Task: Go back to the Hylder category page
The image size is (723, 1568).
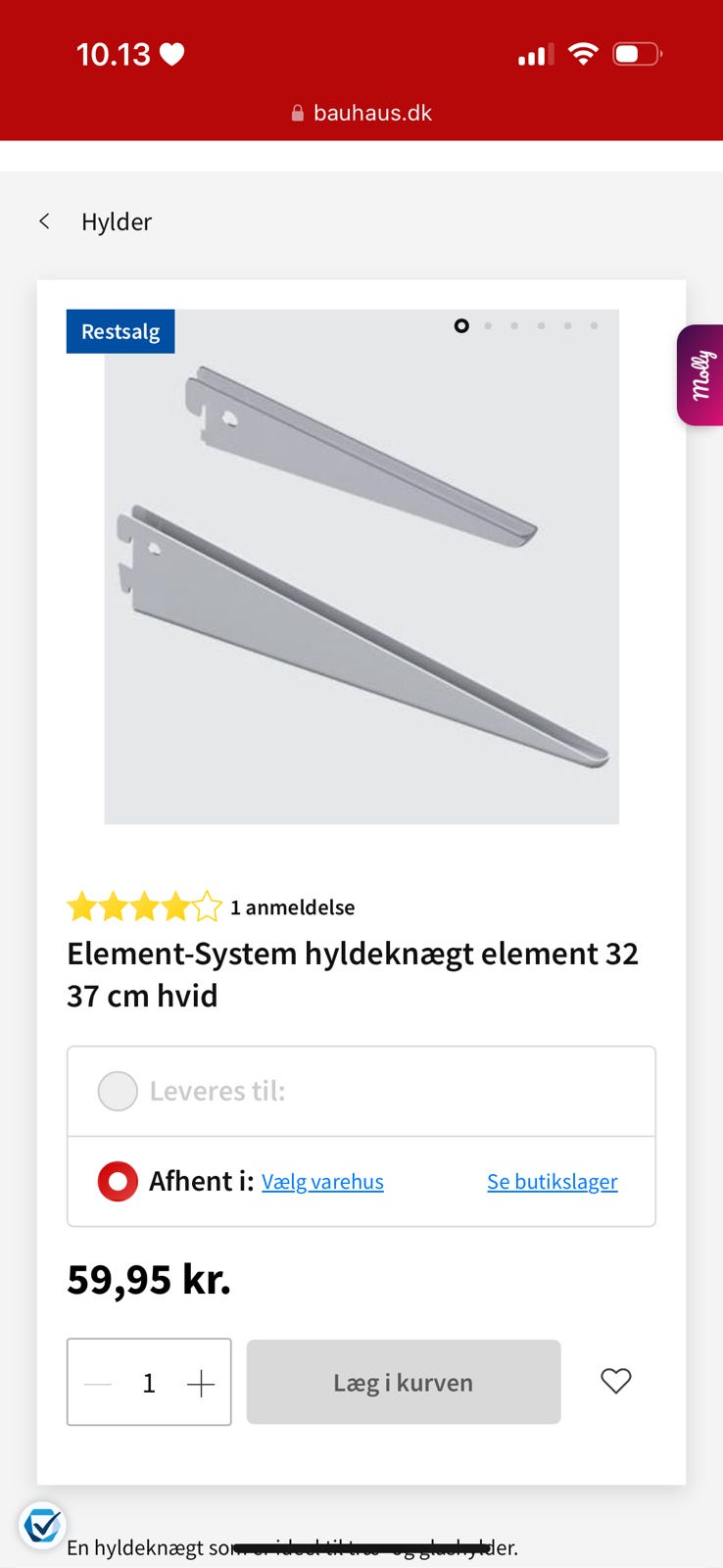Action: 118,221
